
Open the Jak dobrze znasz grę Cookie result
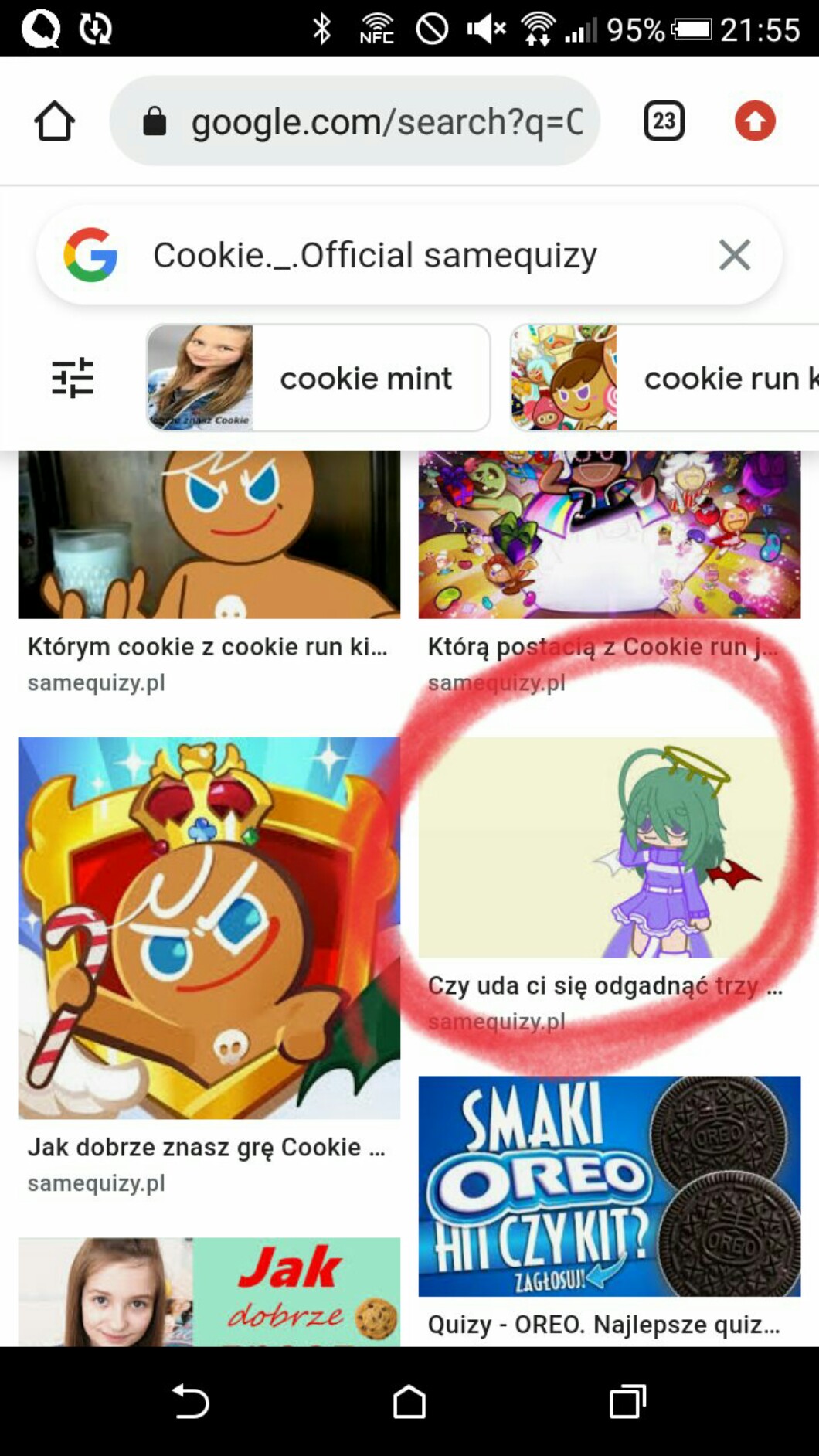(x=209, y=927)
